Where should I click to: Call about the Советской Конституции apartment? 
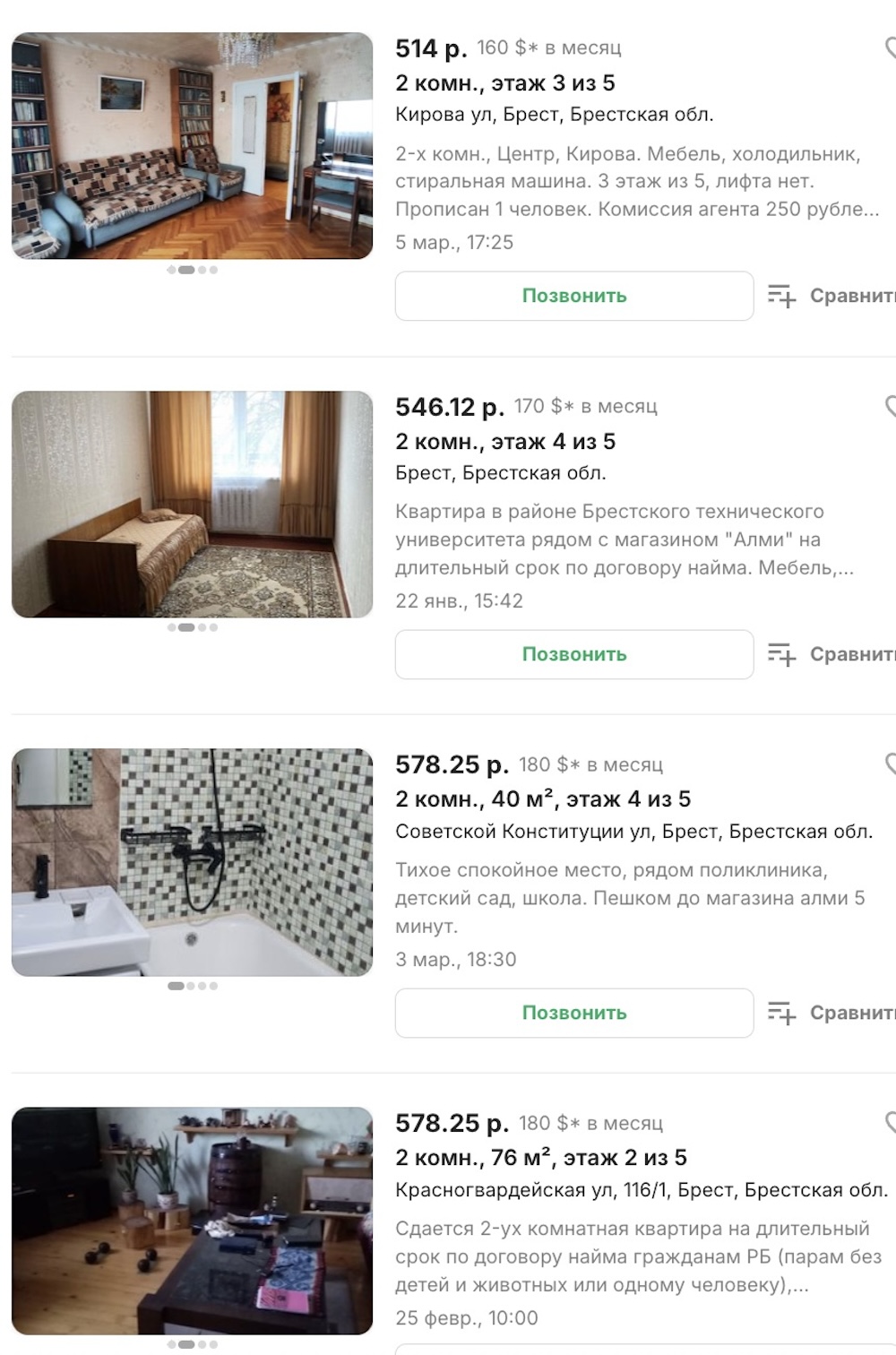[x=573, y=1013]
